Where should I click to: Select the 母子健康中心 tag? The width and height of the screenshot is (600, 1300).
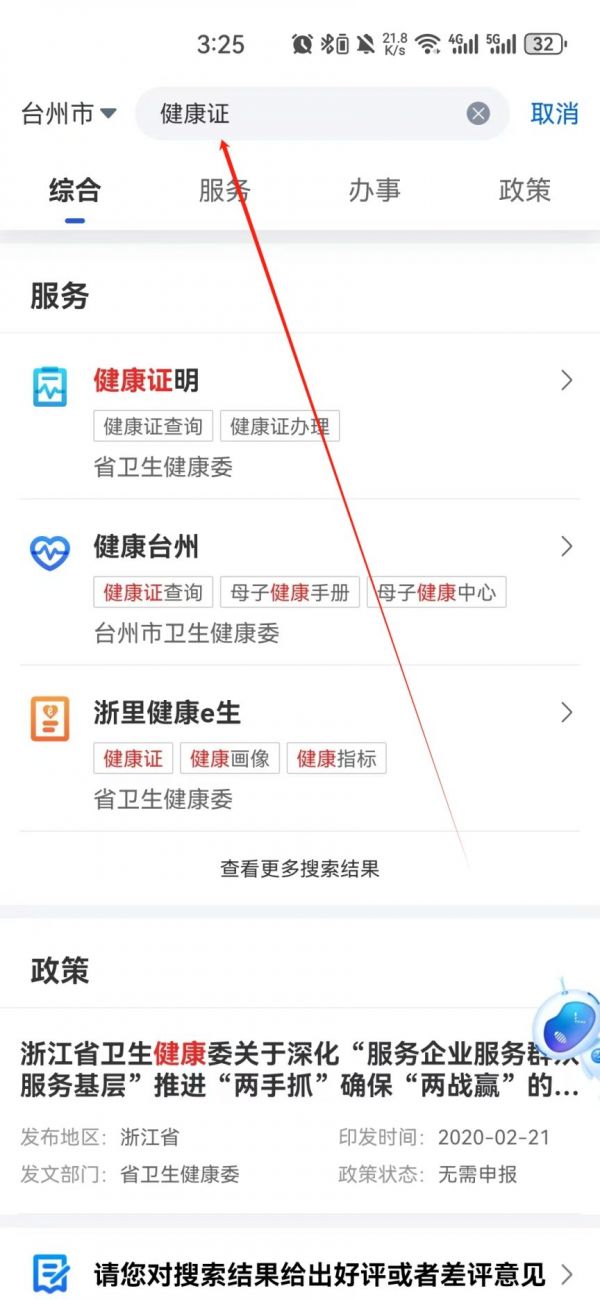point(437,593)
